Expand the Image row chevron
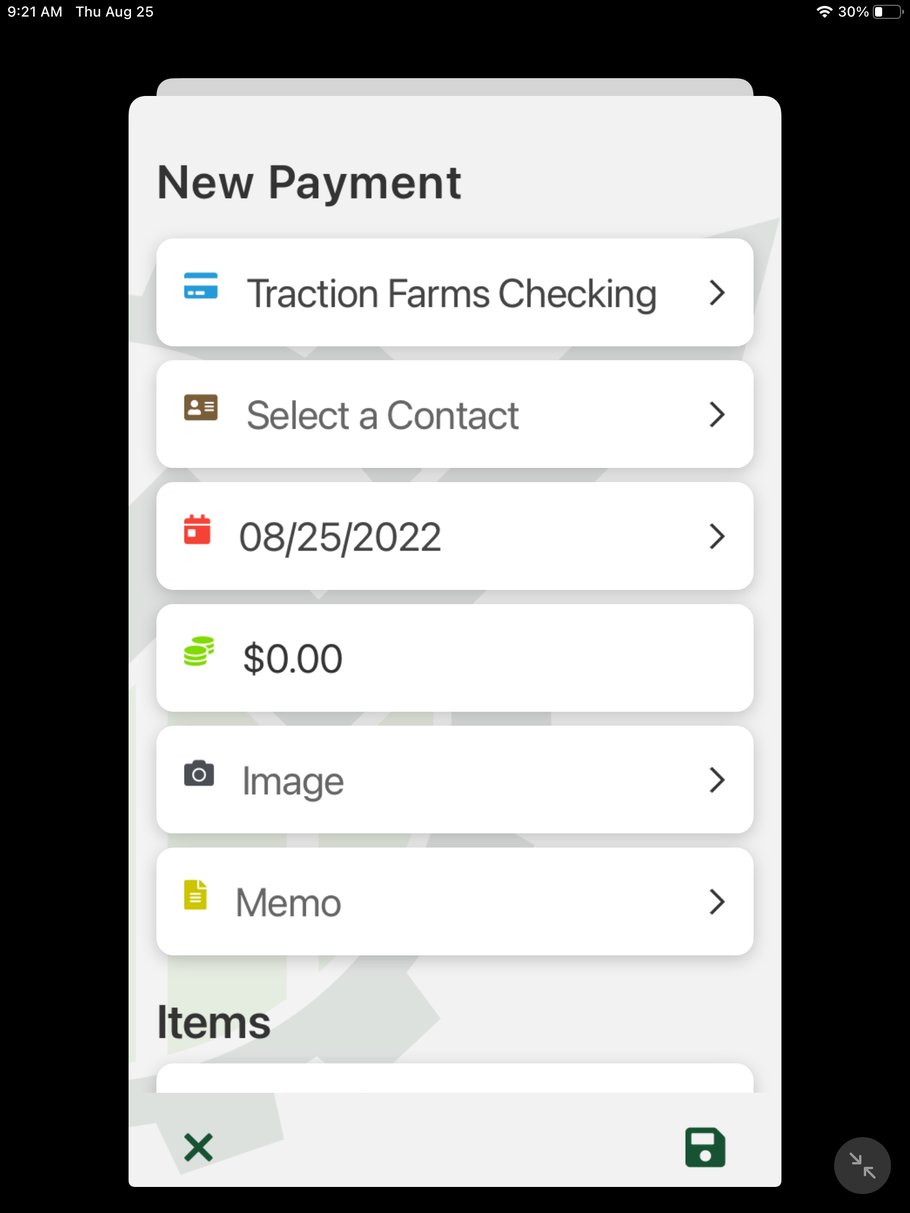The width and height of the screenshot is (910, 1213). pyautogui.click(x=717, y=780)
